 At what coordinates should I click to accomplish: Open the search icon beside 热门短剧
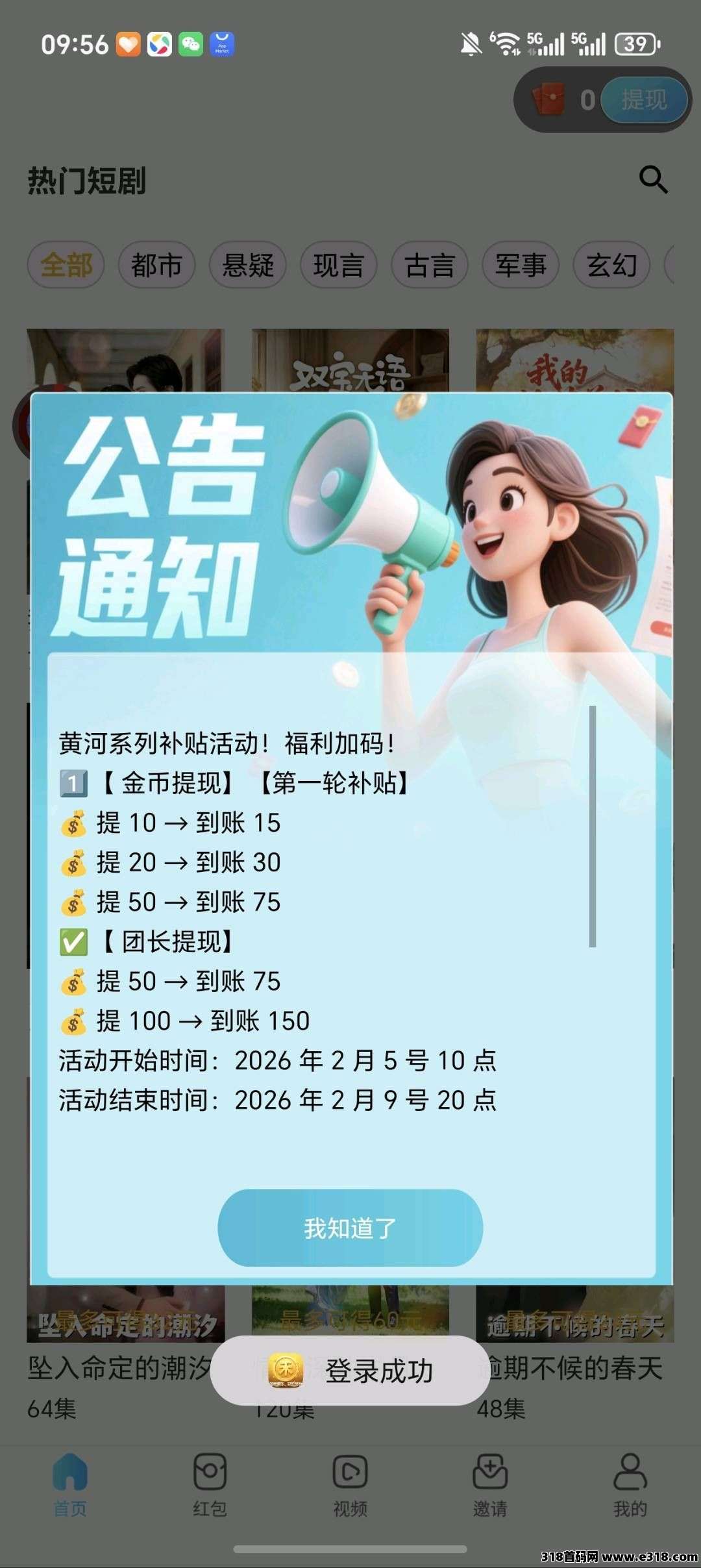653,180
